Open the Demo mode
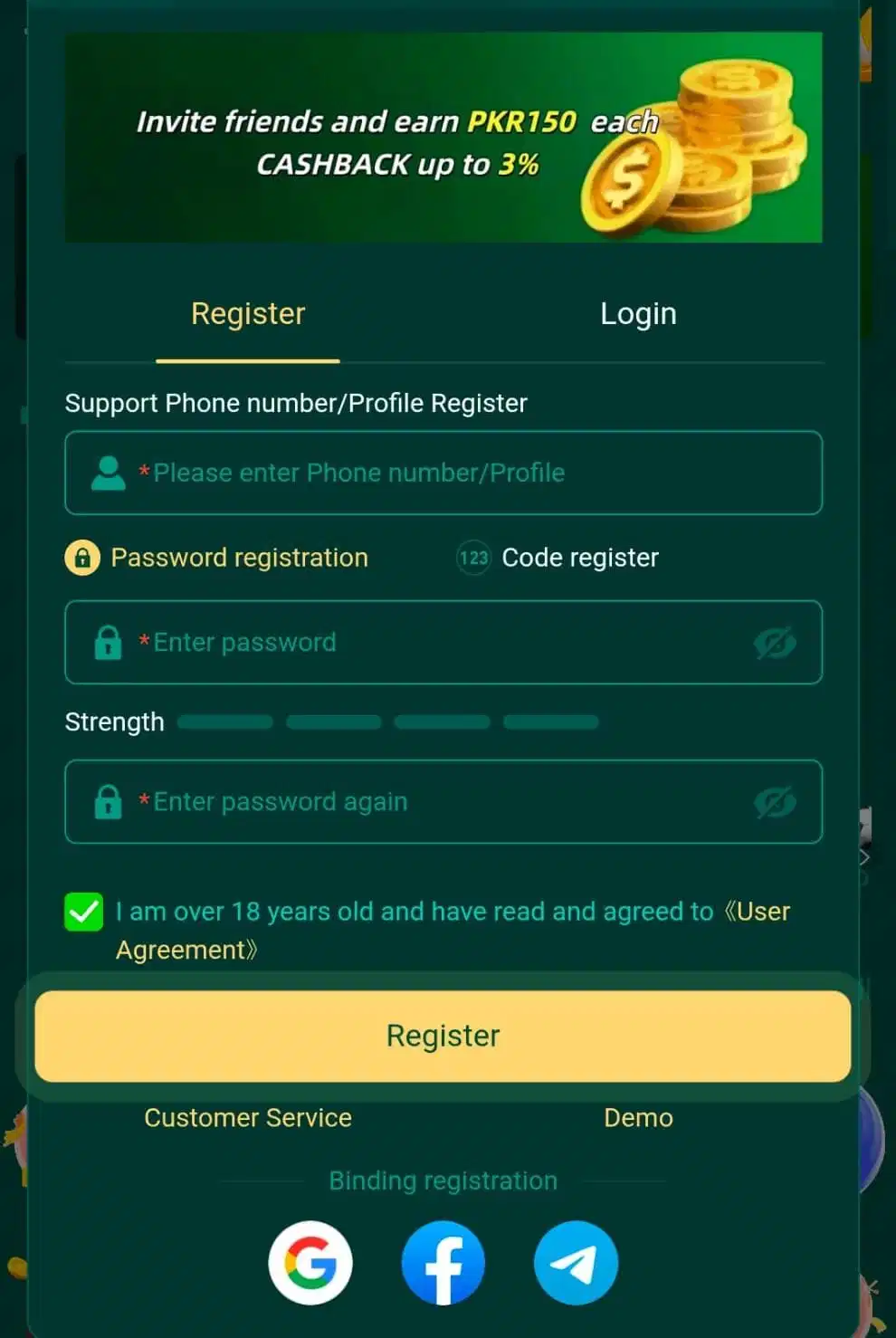896x1338 pixels. coord(638,1118)
